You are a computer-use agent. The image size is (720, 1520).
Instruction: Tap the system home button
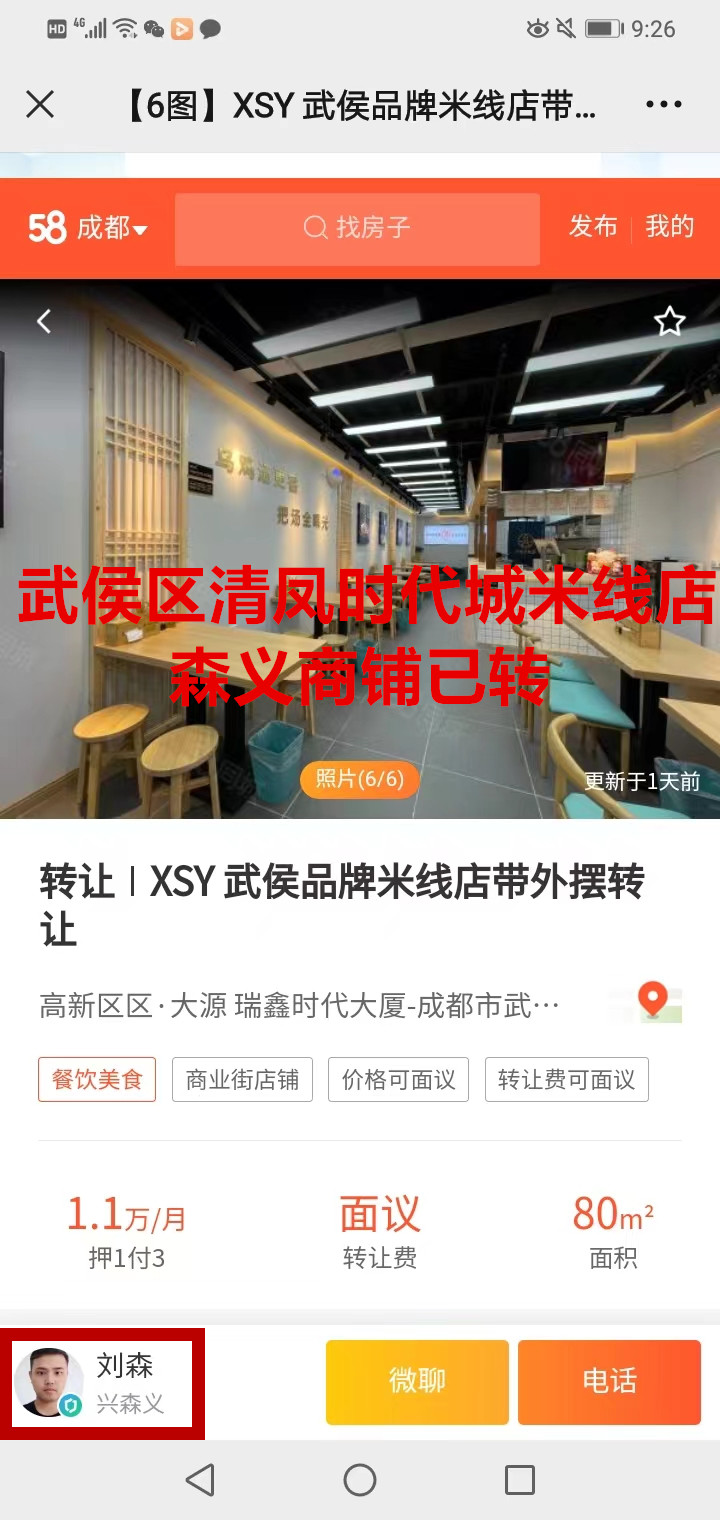click(x=360, y=1480)
